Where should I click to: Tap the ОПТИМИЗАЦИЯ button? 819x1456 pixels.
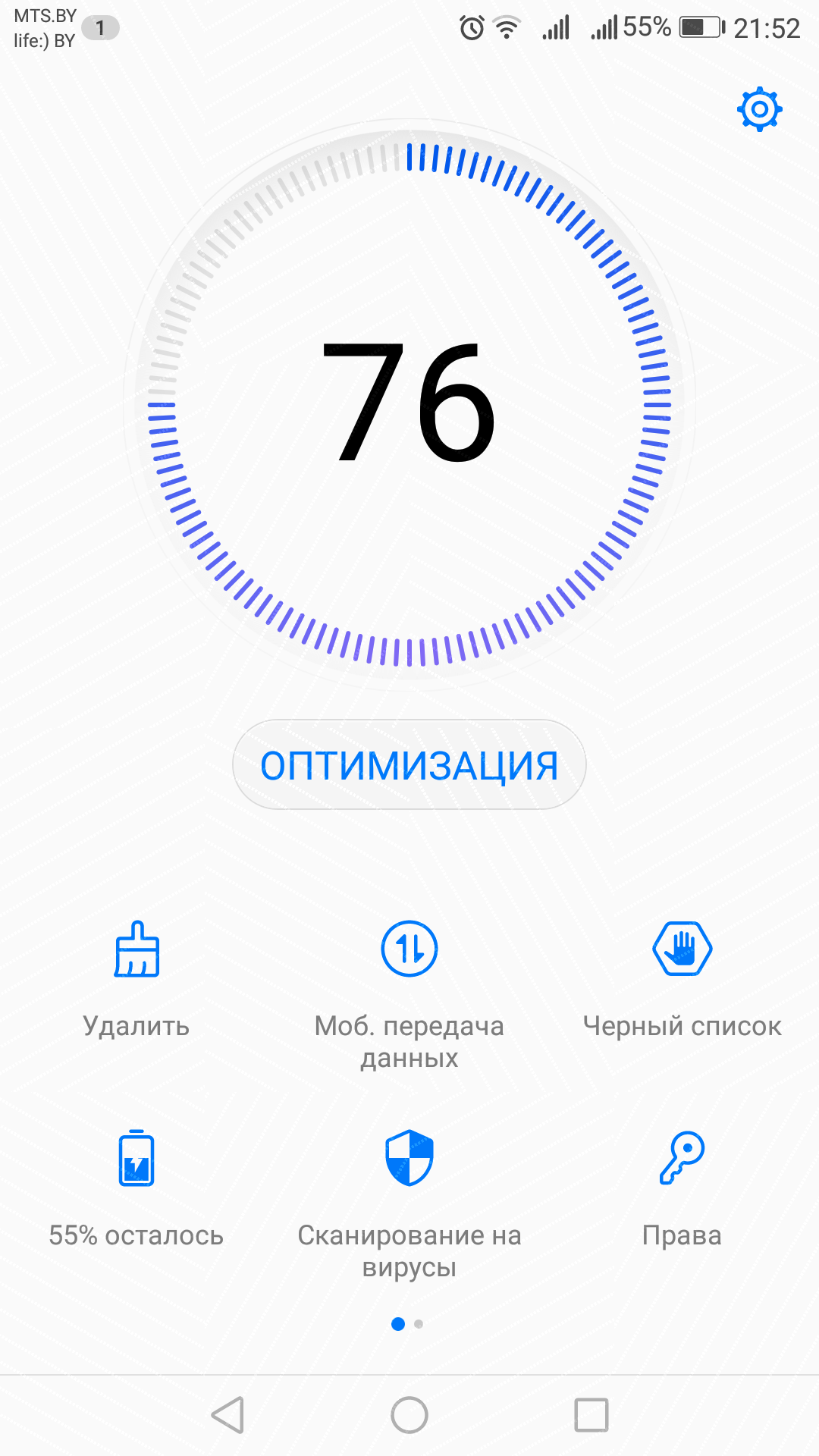pyautogui.click(x=409, y=764)
